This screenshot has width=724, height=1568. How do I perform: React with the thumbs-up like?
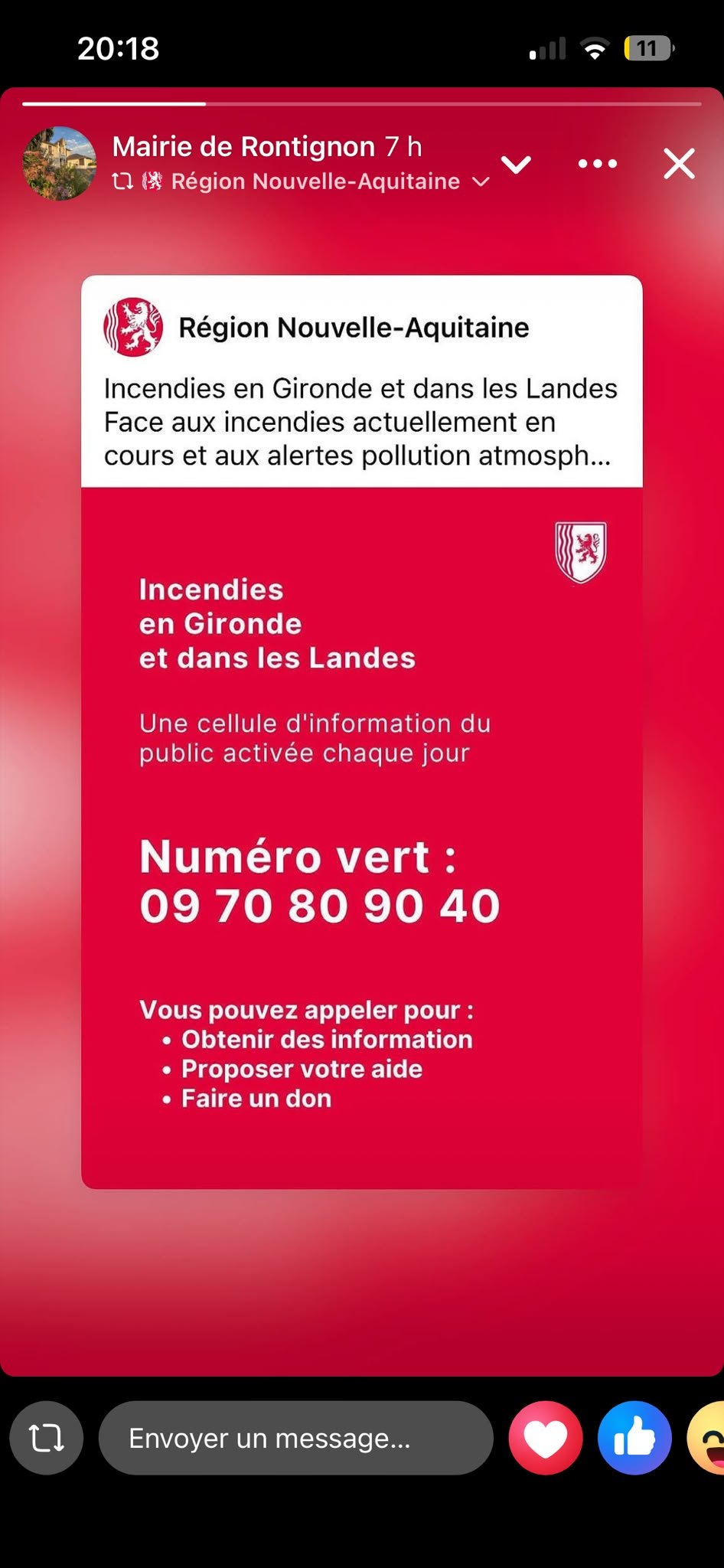click(x=634, y=1438)
